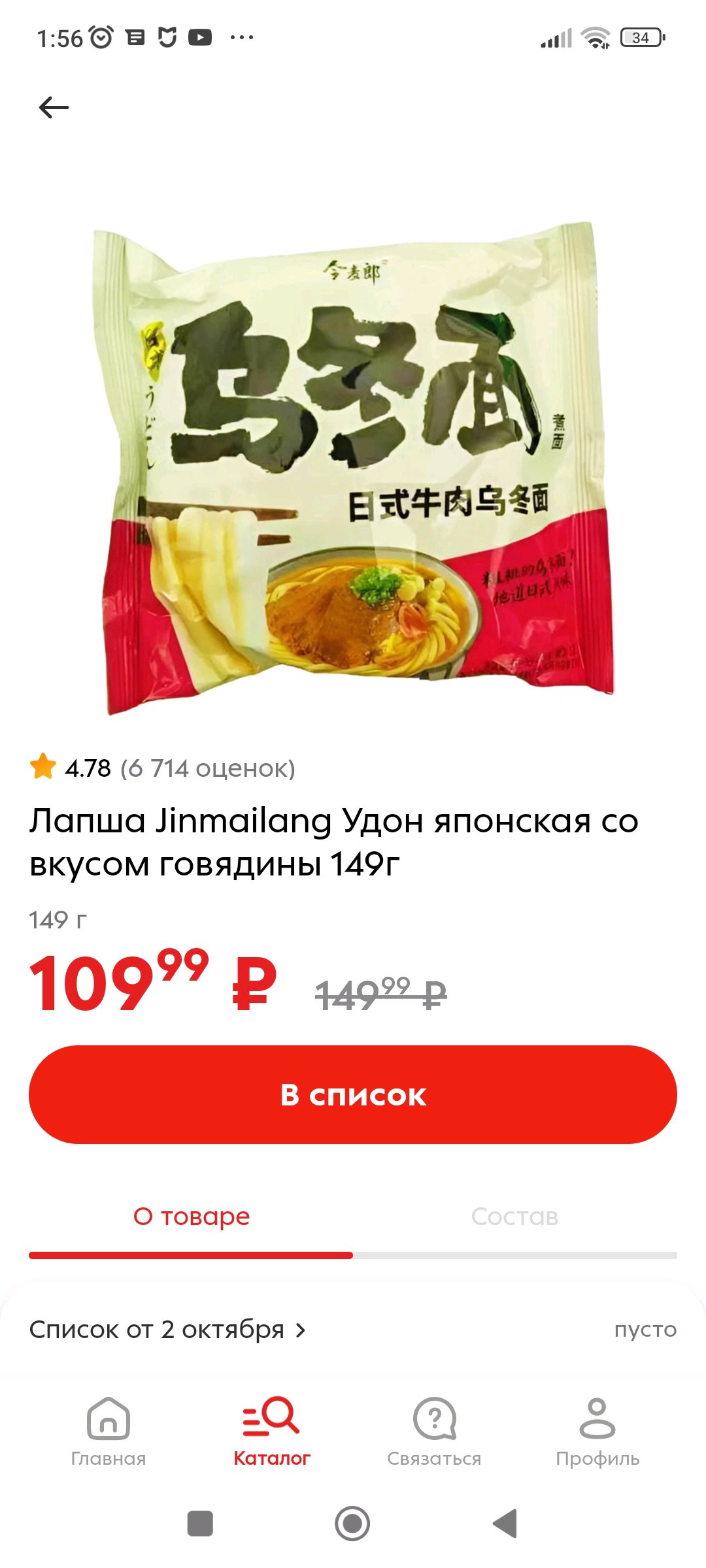The width and height of the screenshot is (706, 1568).
Task: Go back using the top arrow
Action: click(54, 108)
